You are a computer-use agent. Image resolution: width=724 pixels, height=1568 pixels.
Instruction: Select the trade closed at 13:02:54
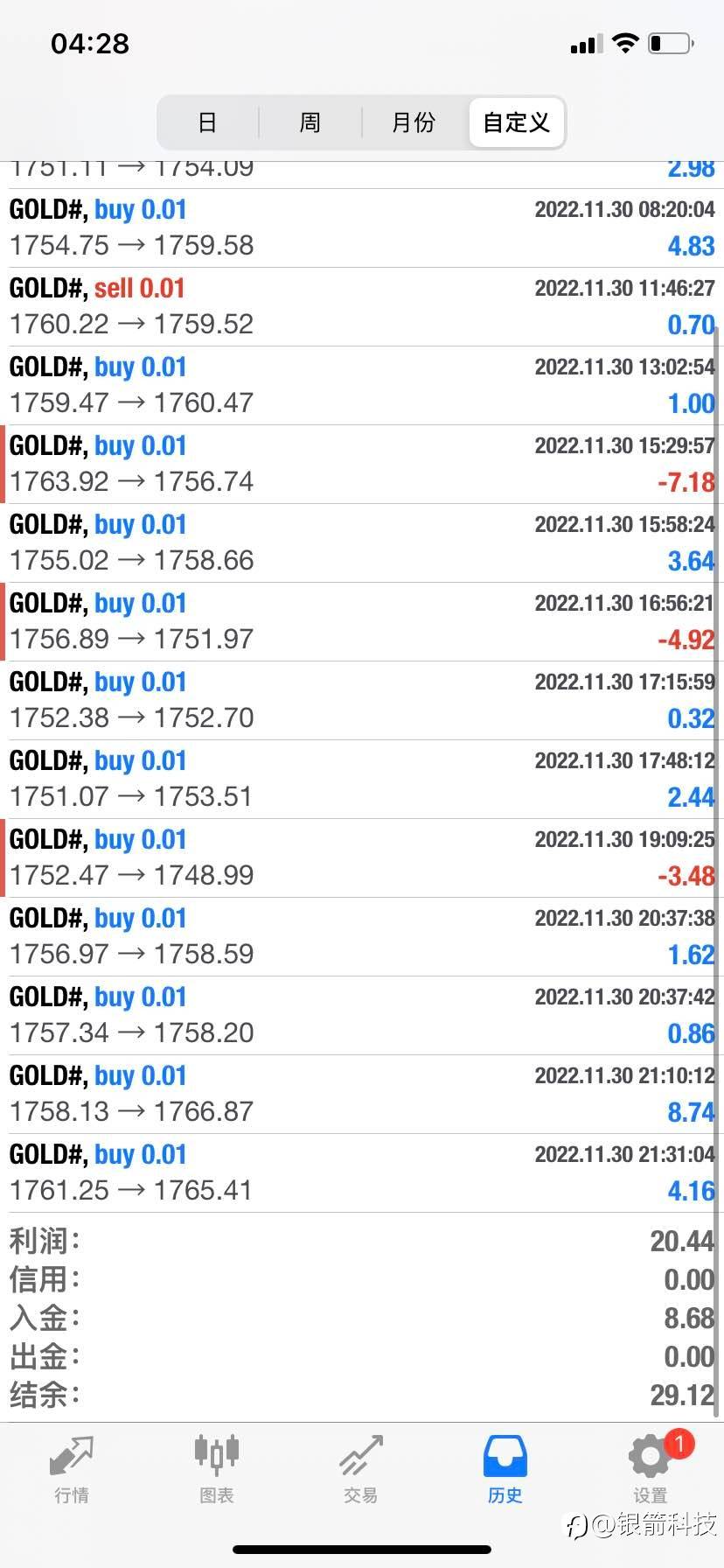click(x=362, y=385)
